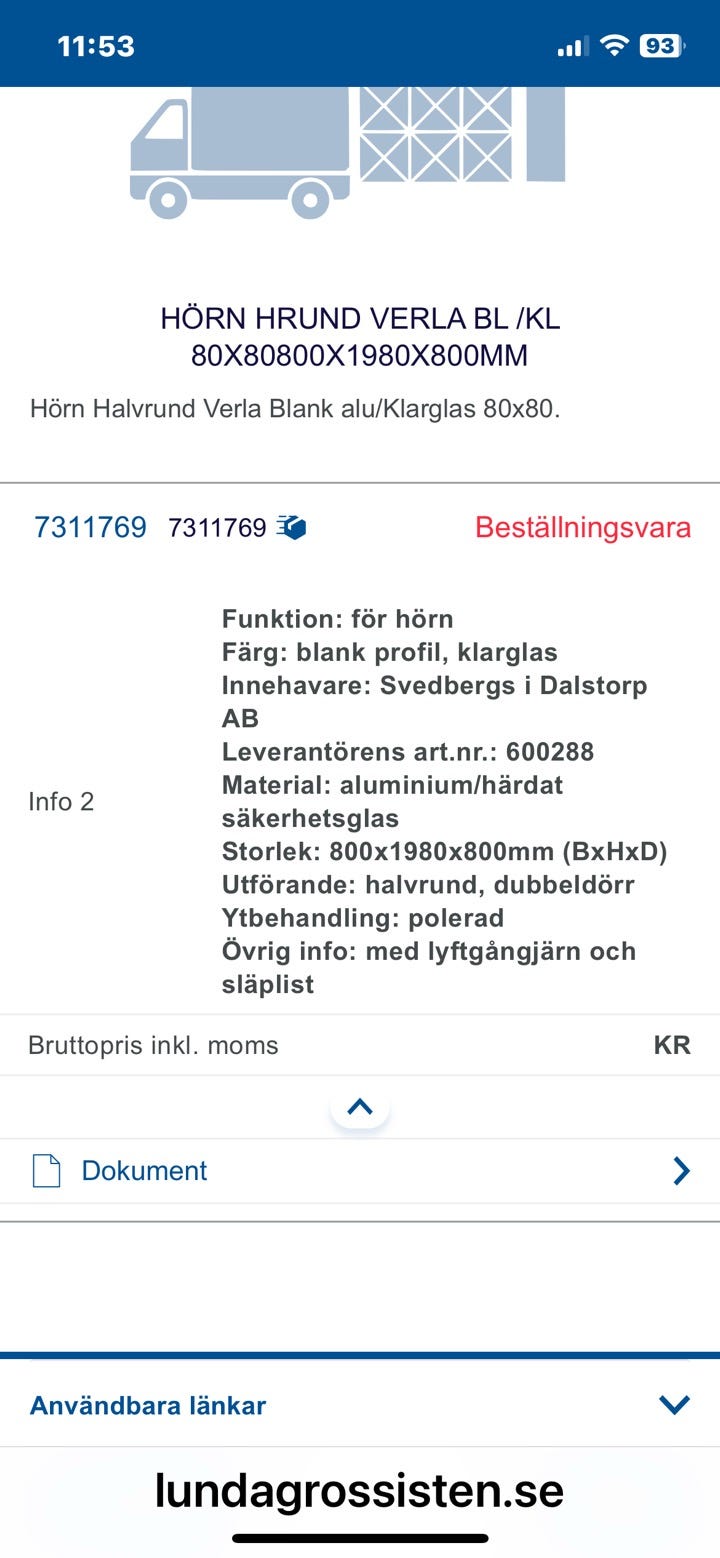The height and width of the screenshot is (1558, 720).
Task: Click the product title HÖRN HRUND VERLA
Action: click(360, 337)
